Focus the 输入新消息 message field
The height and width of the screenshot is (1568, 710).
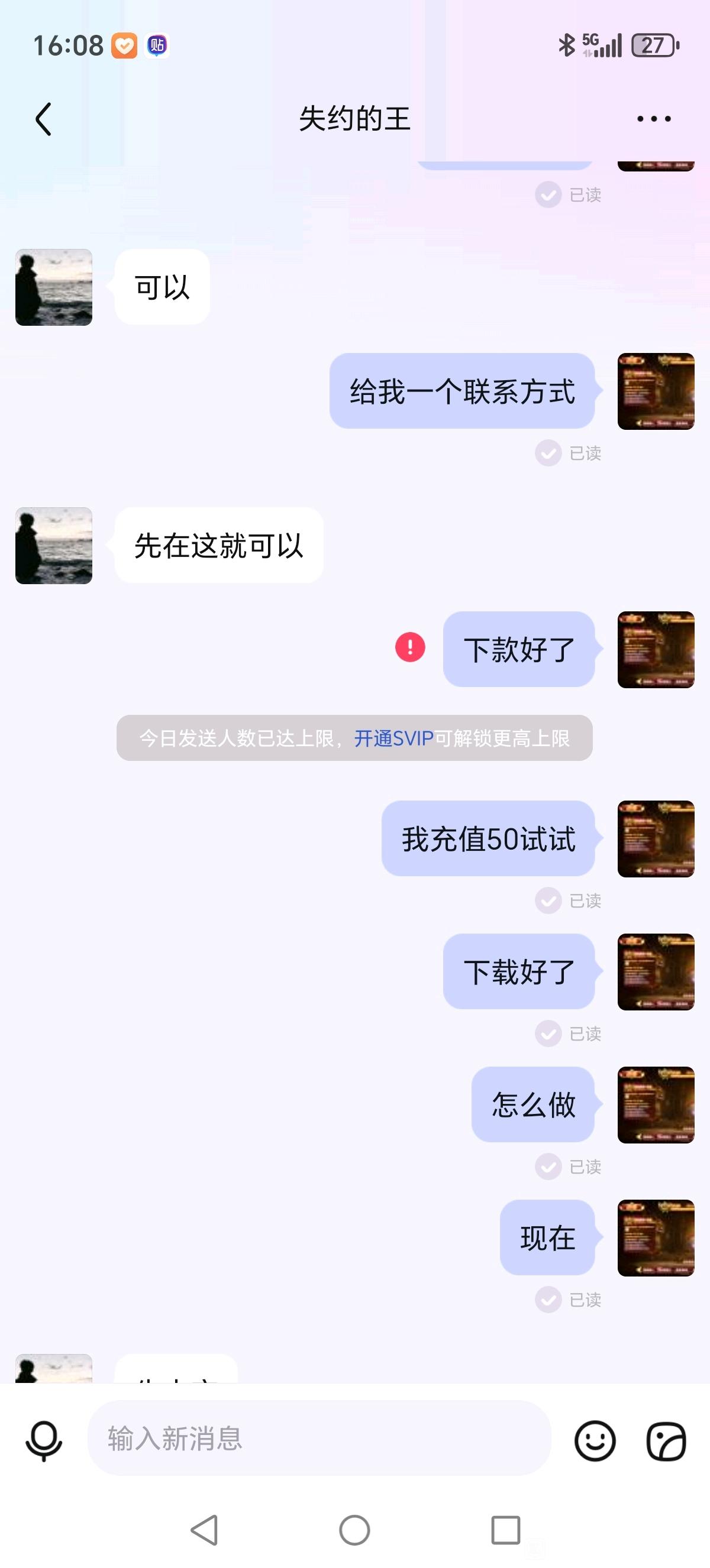pos(319,1438)
